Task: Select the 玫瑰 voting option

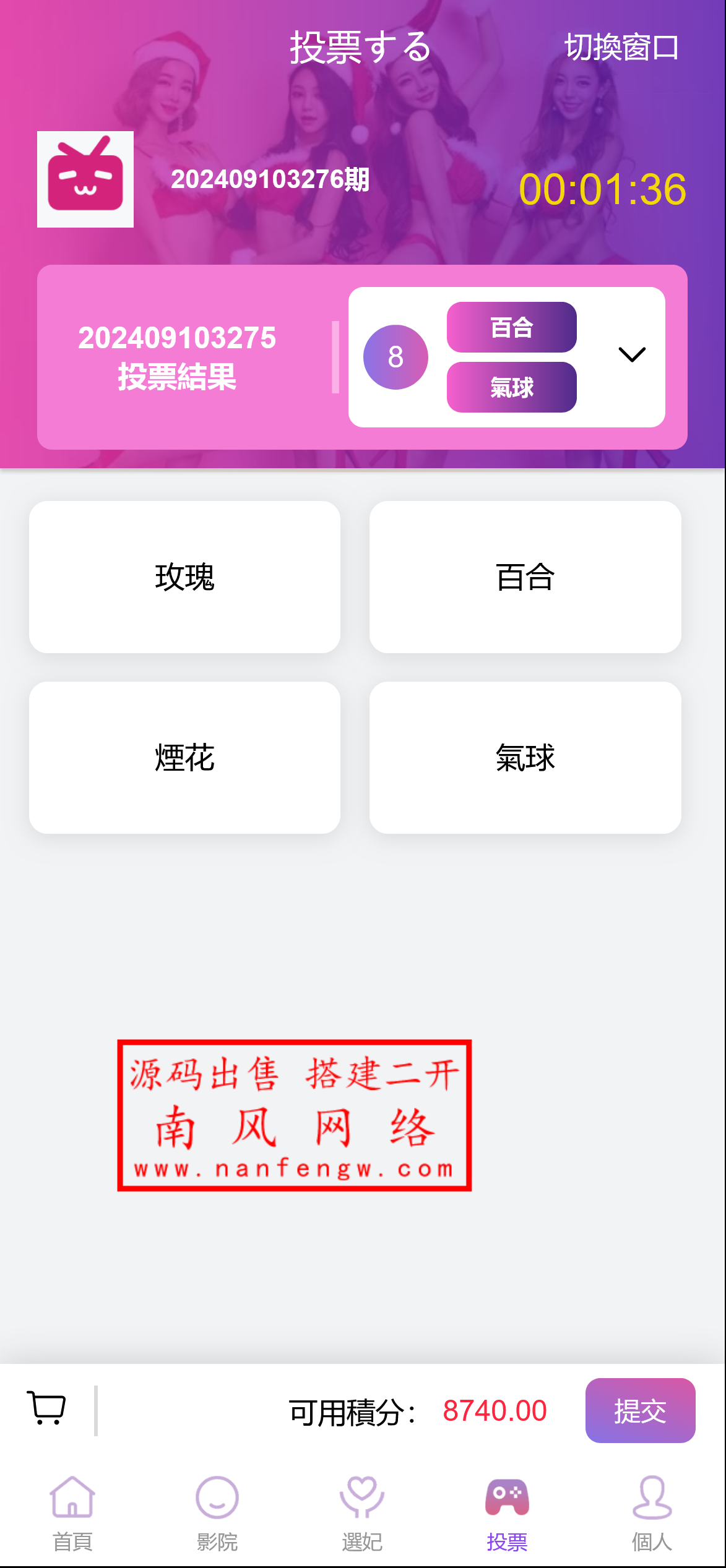Action: (x=184, y=578)
